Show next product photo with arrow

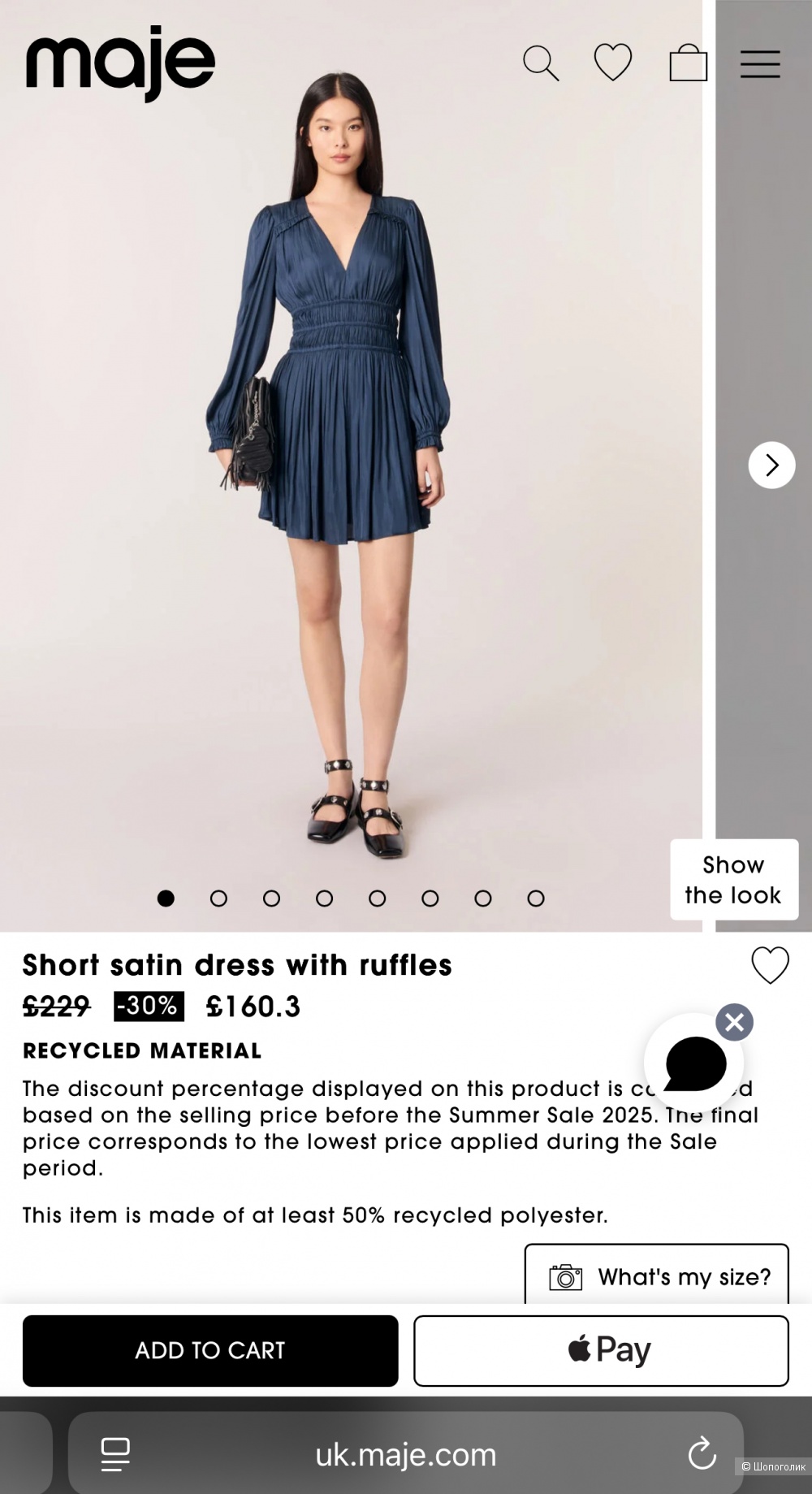click(771, 465)
